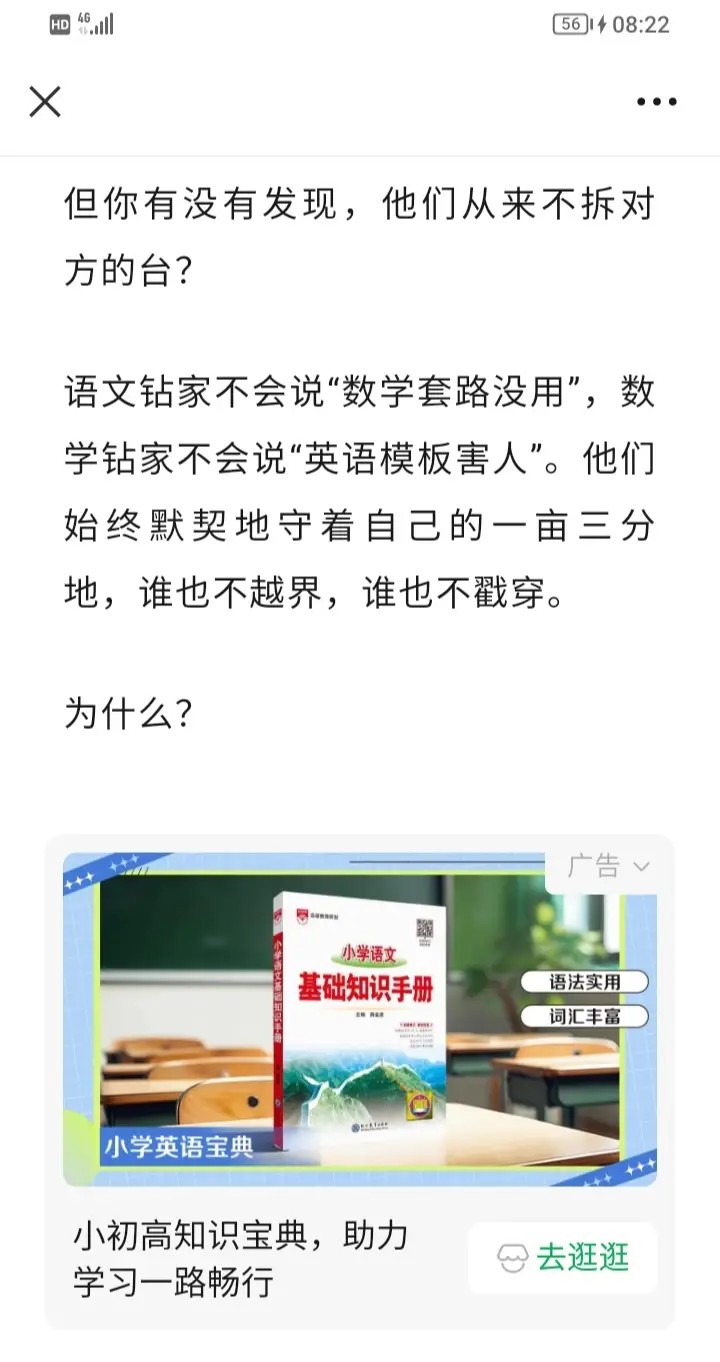Close the article page
Image resolution: width=720 pixels, height=1362 pixels.
45,102
